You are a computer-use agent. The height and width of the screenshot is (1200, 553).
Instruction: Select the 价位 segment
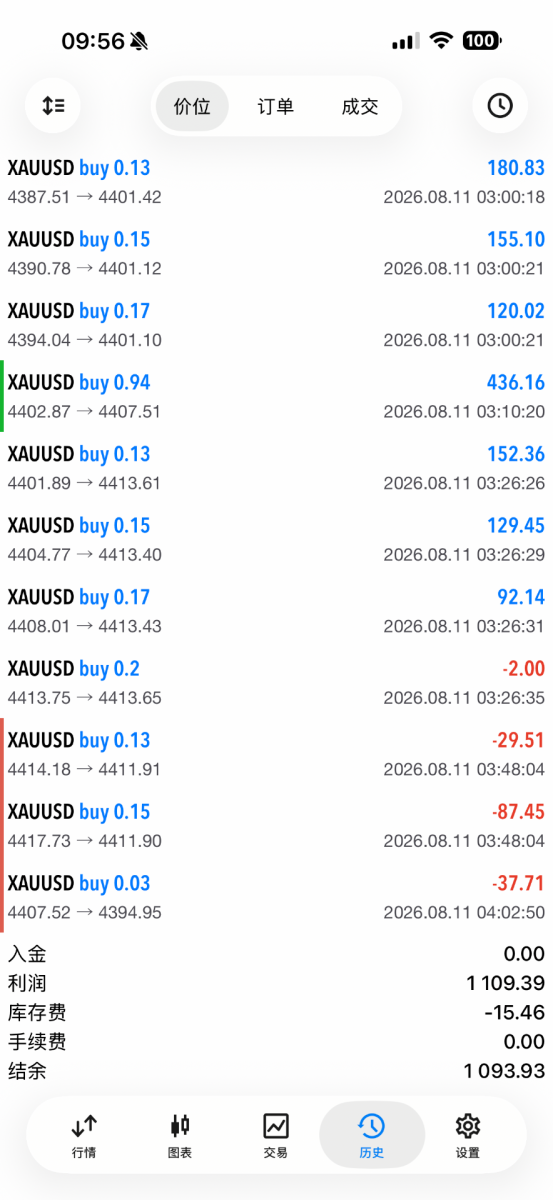(192, 106)
